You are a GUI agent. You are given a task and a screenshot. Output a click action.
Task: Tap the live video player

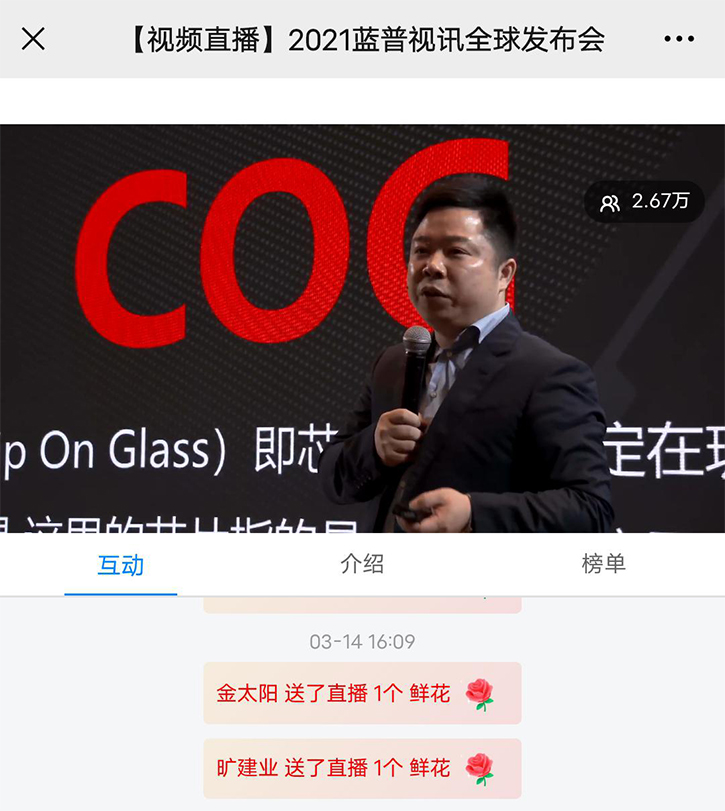pos(362,330)
